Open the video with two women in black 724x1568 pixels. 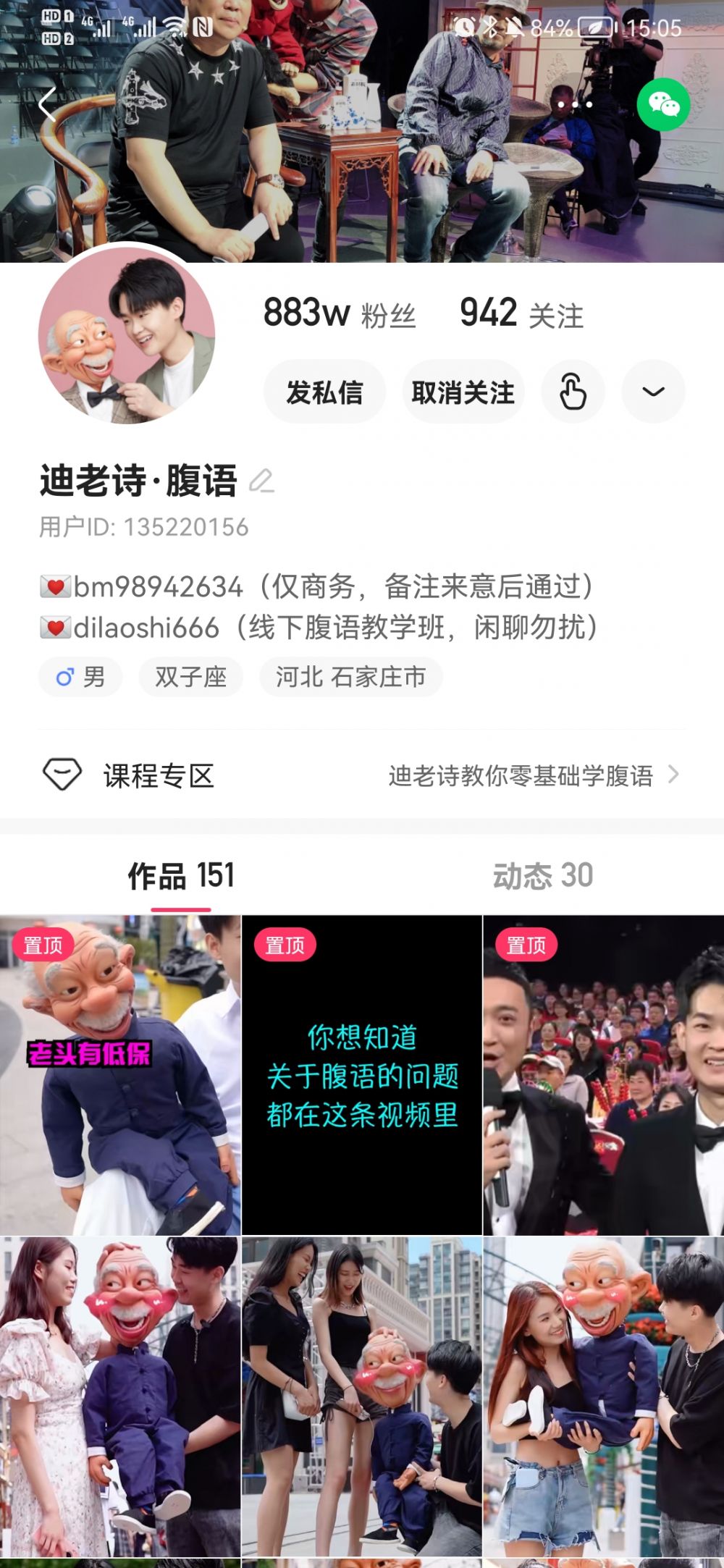coord(362,1396)
